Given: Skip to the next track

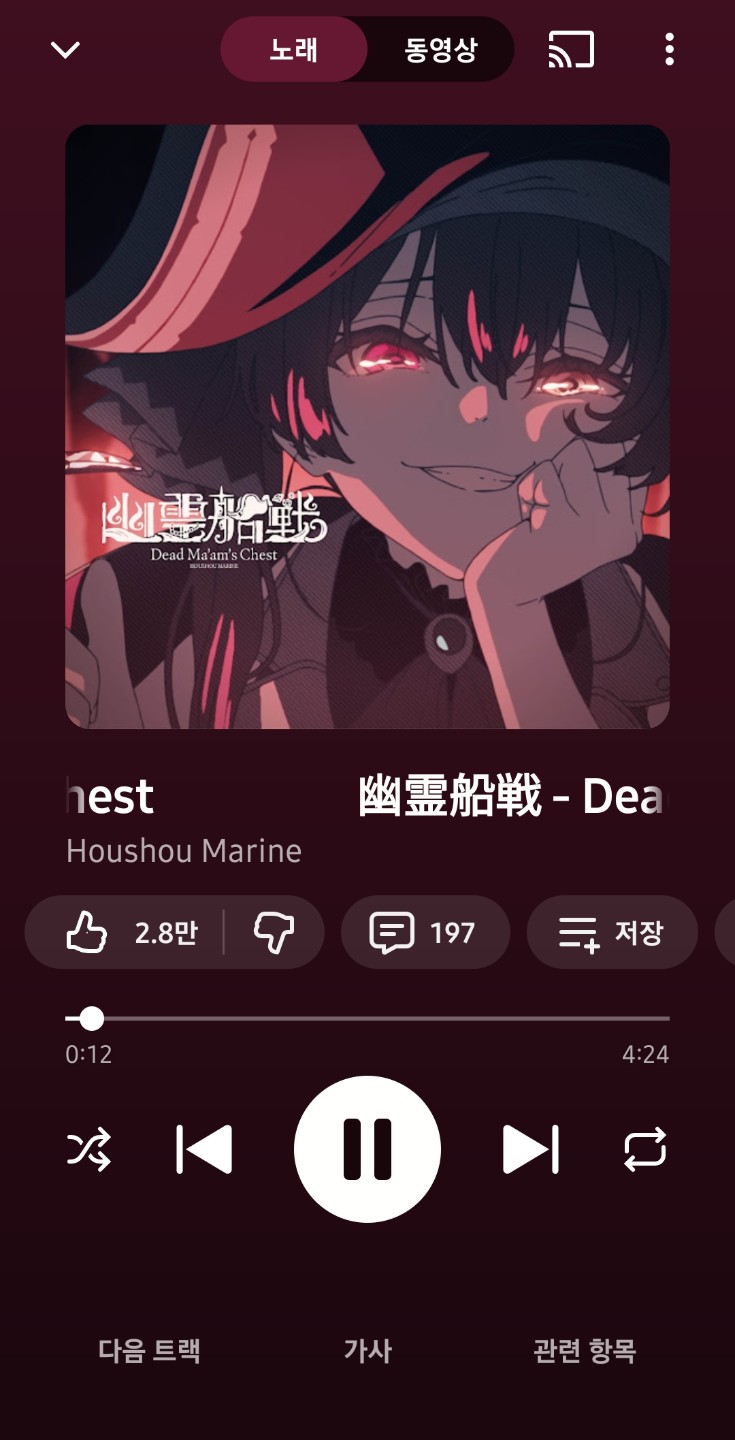Looking at the screenshot, I should tap(530, 1150).
